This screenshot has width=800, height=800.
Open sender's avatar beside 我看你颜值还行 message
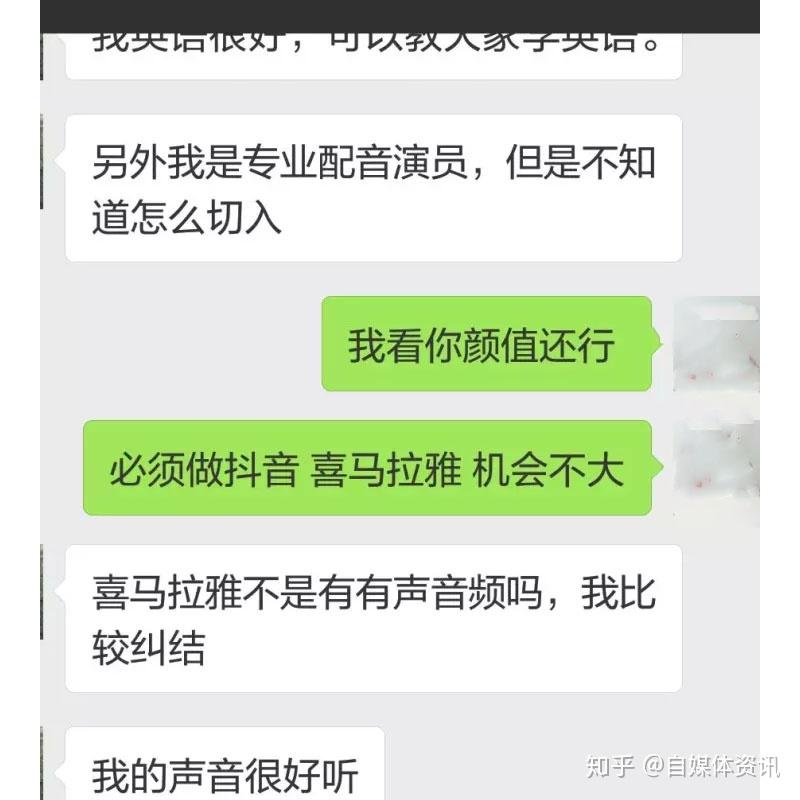point(716,344)
